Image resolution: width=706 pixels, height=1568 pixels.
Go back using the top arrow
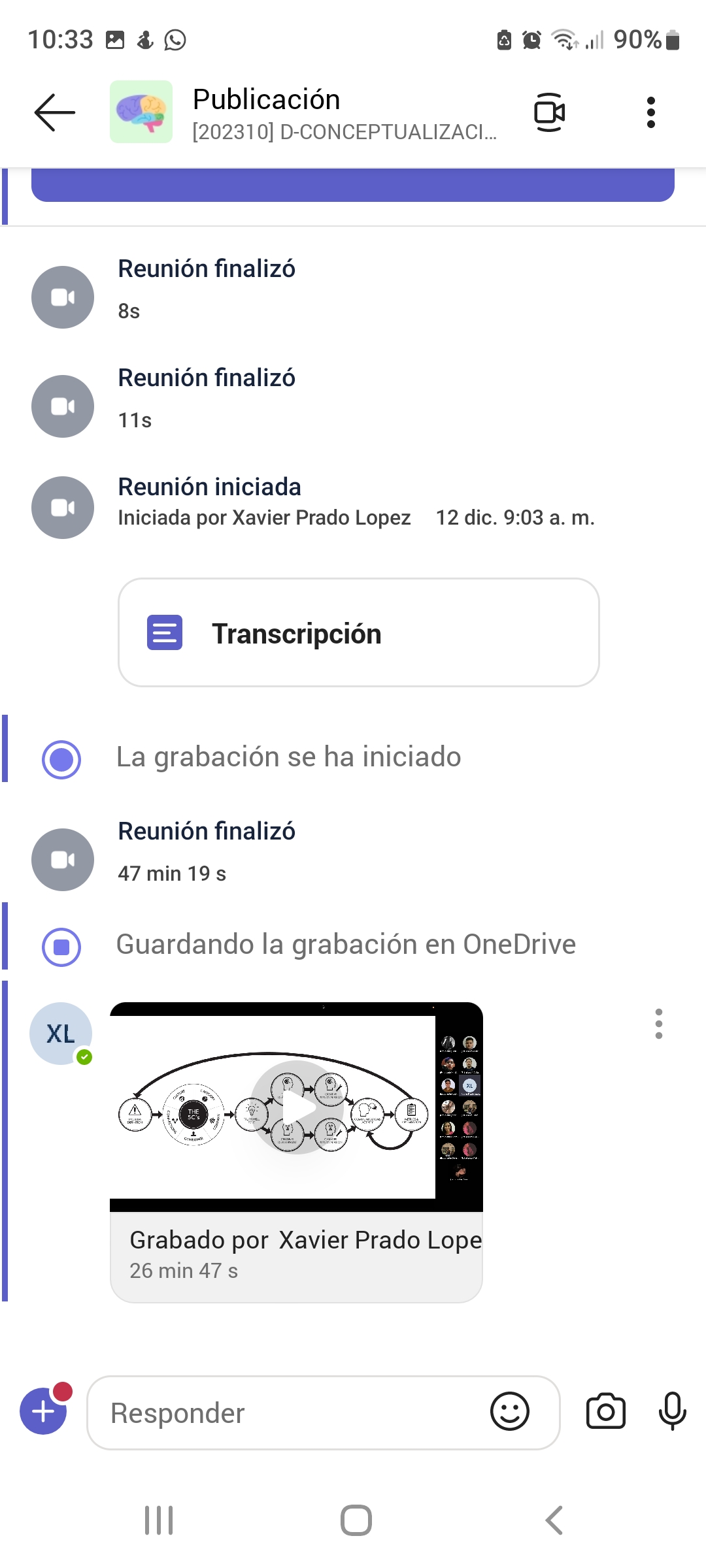click(55, 112)
